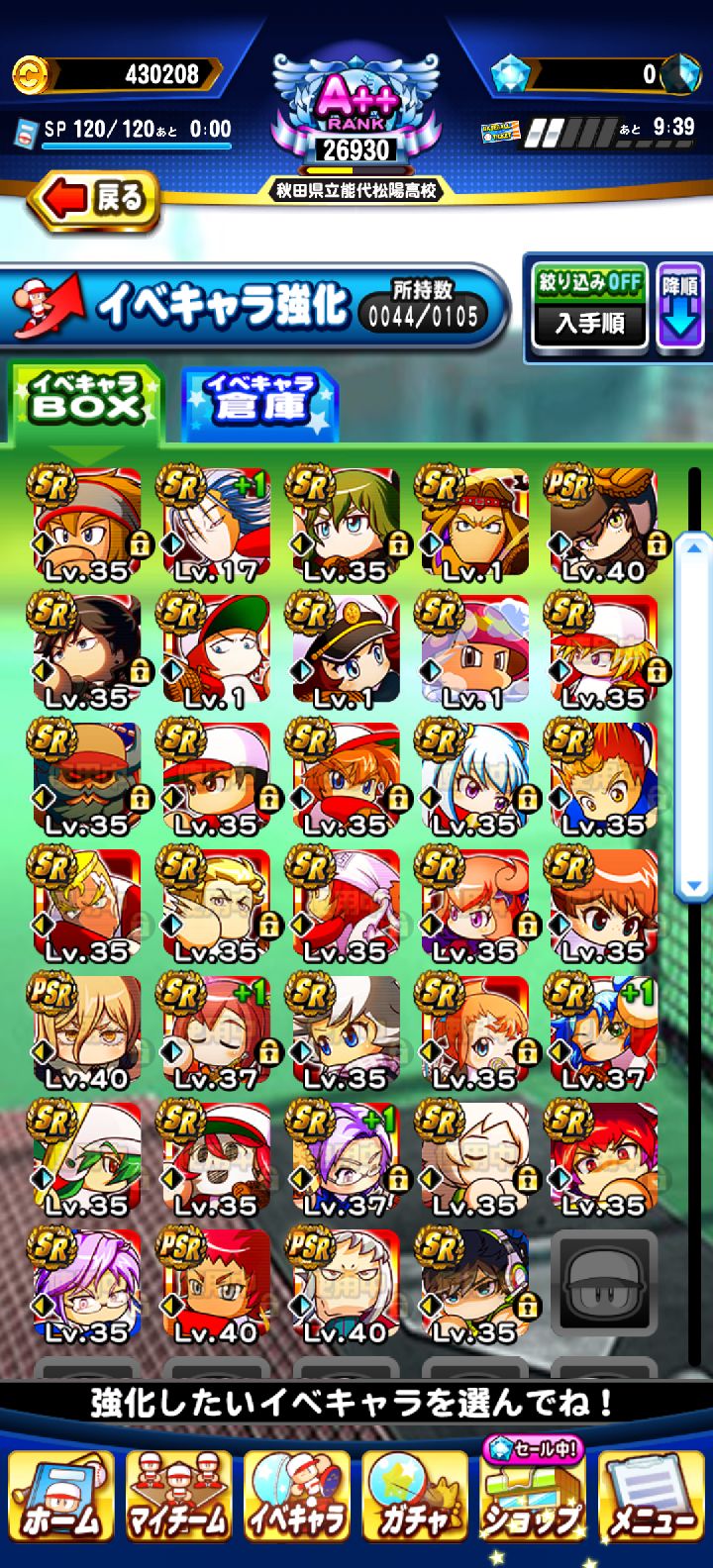This screenshot has height=1568, width=713.
Task: Tap the scrollbar down arrow
Action: point(694,884)
